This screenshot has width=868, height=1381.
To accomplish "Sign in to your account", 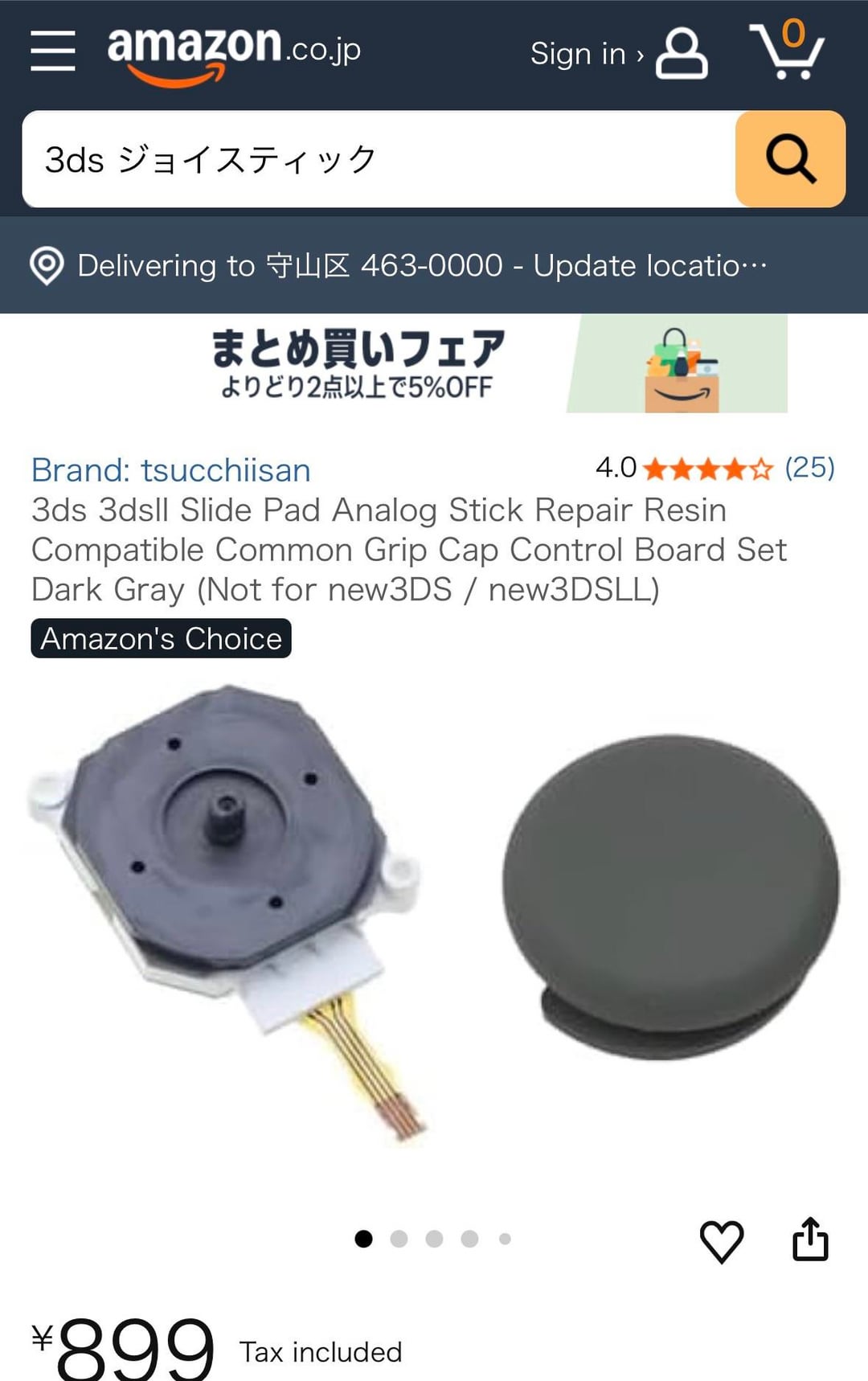I will 617,54.
